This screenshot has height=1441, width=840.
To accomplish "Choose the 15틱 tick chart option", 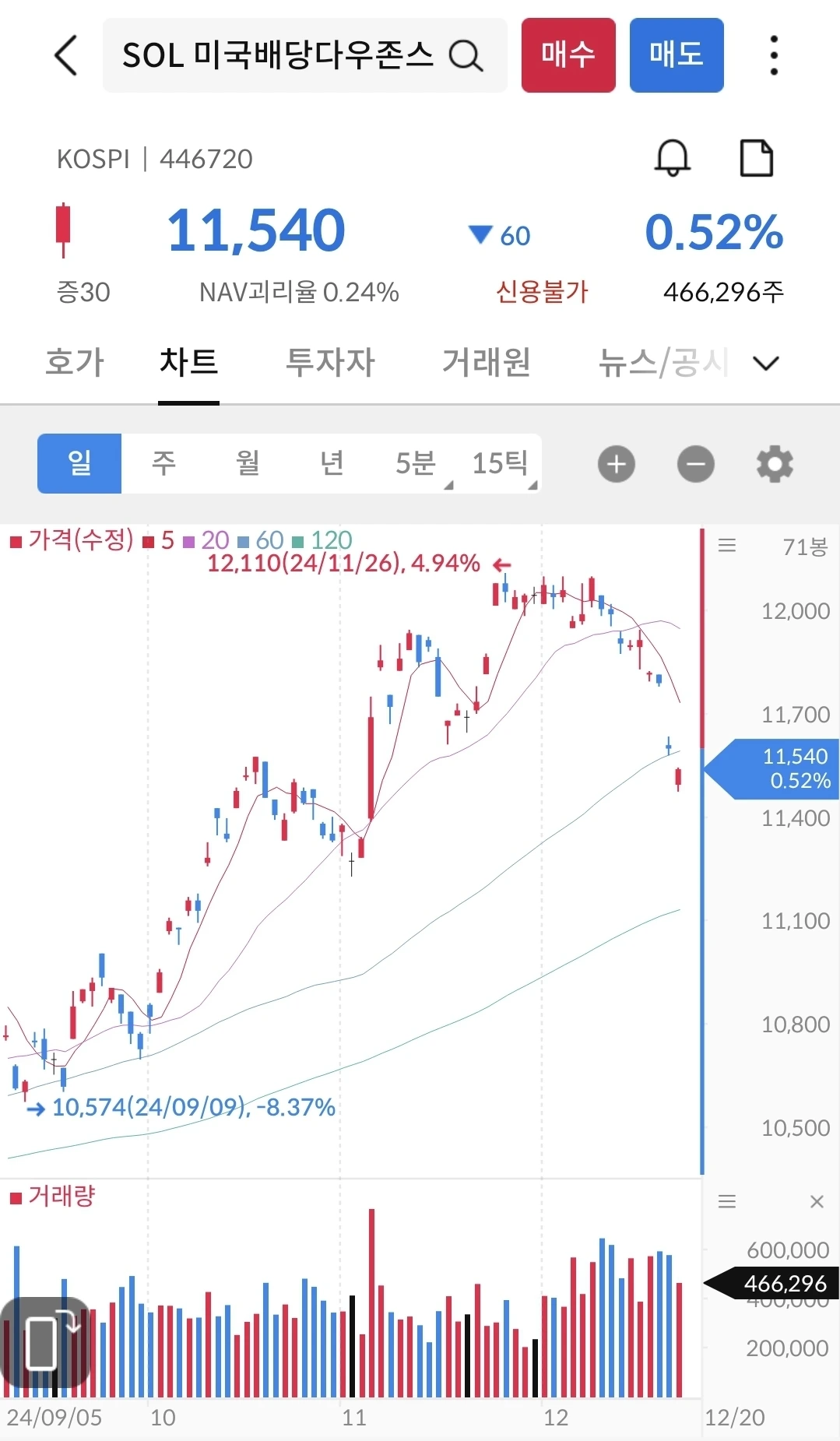I will coord(500,463).
